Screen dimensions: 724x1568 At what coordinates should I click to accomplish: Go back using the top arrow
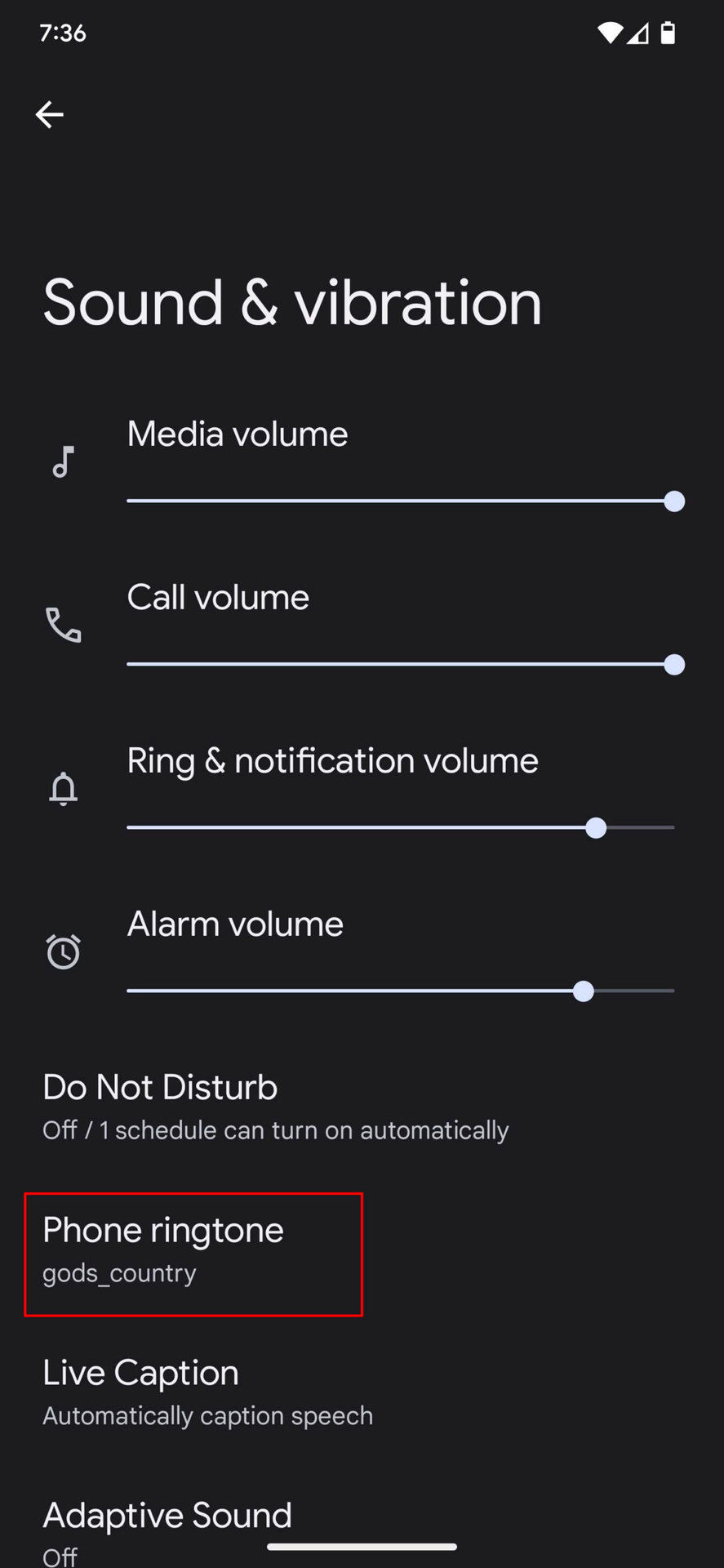click(x=50, y=114)
